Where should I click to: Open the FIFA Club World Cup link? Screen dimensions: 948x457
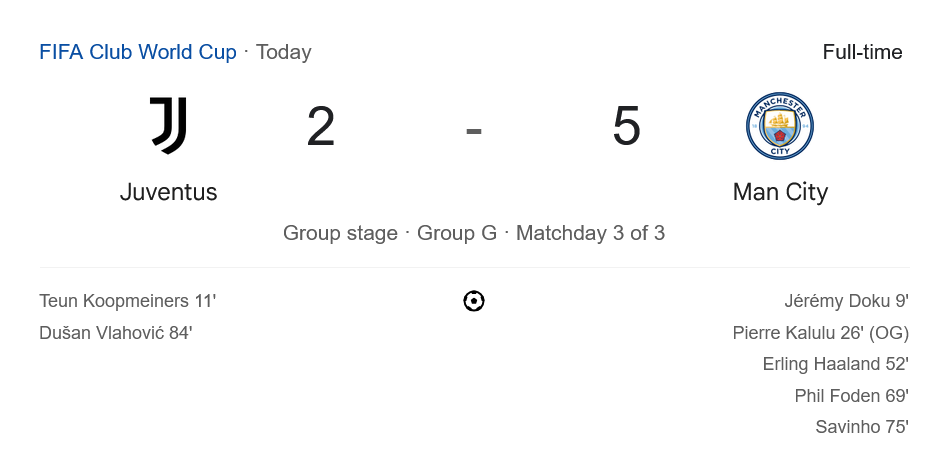tap(138, 52)
